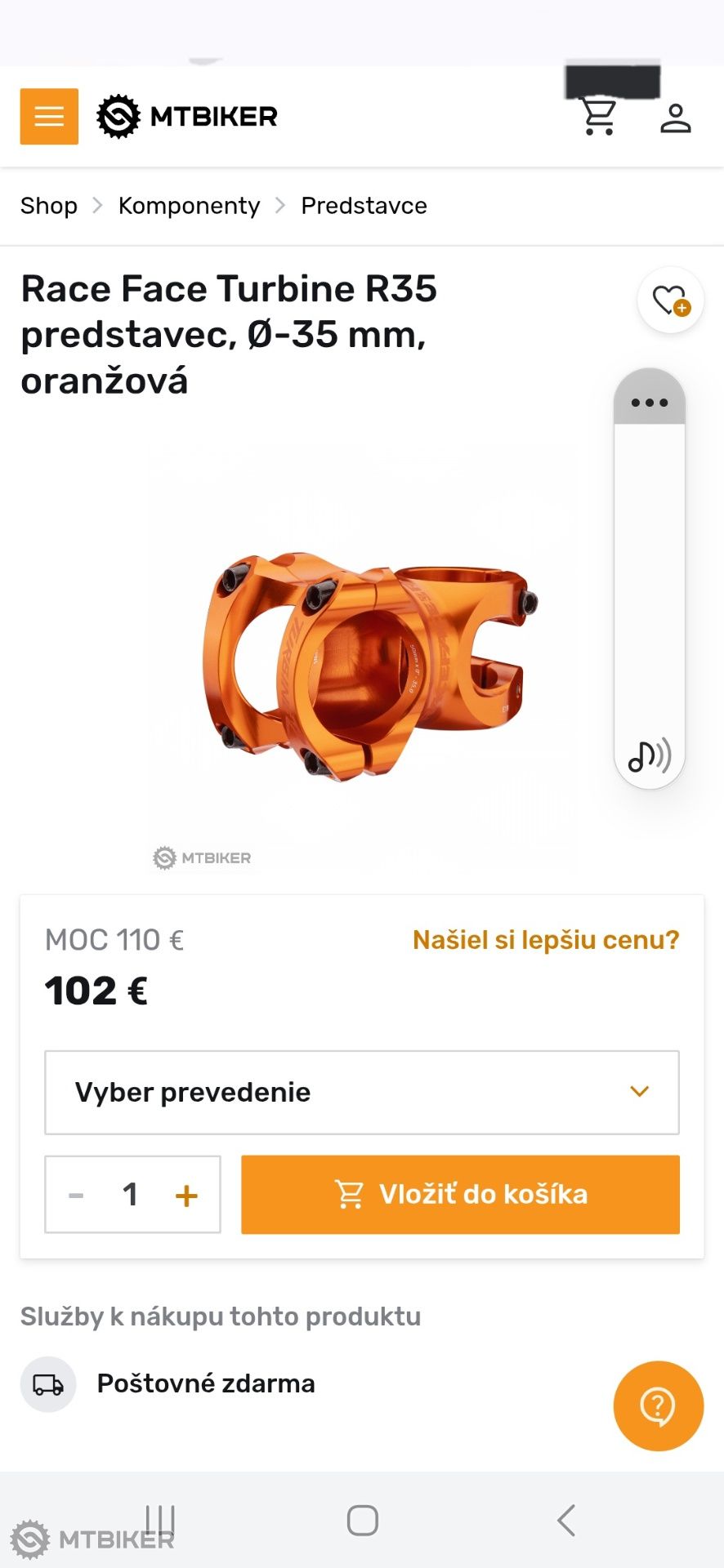Image resolution: width=724 pixels, height=1568 pixels.
Task: Increase quantity with plus button
Action: 186,1196
